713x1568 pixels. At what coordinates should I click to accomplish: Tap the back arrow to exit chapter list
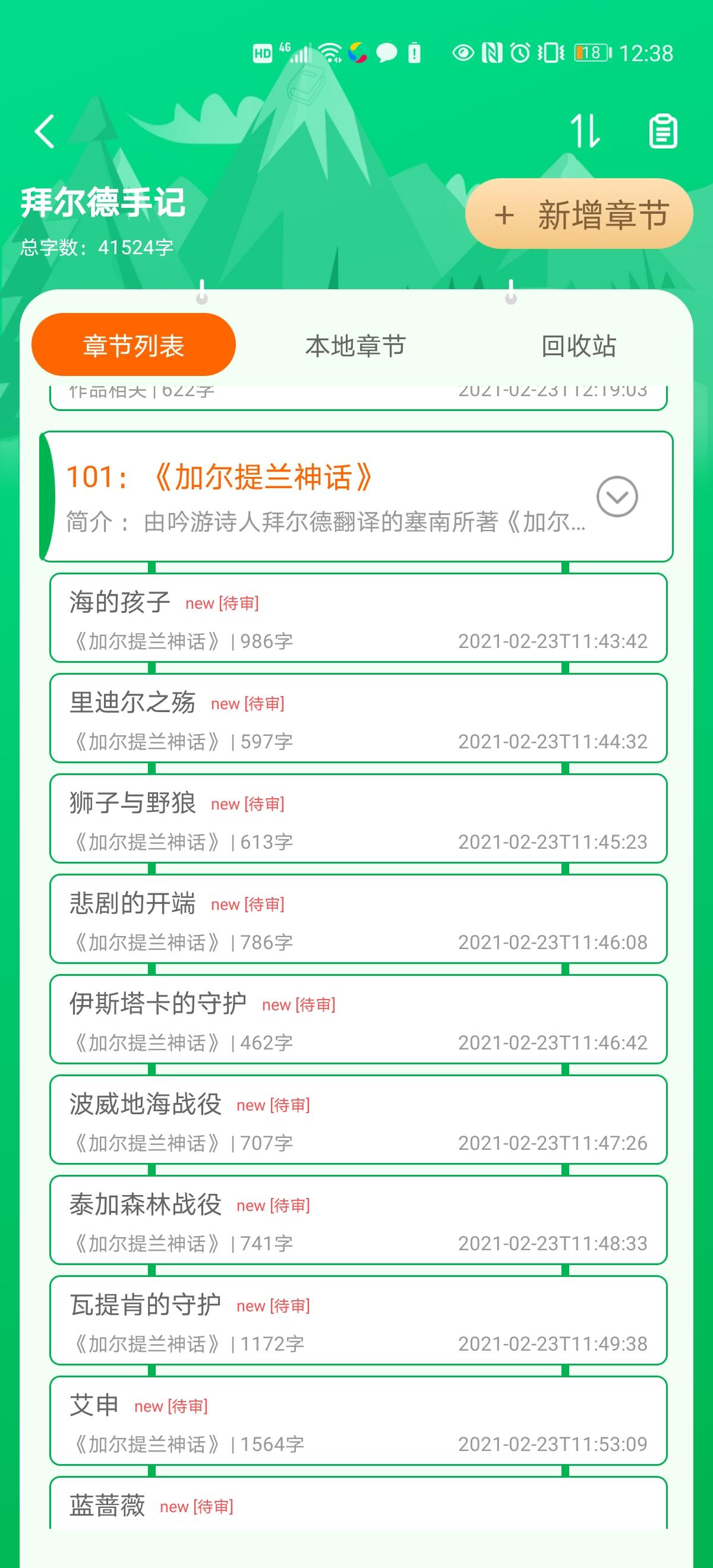tap(43, 132)
